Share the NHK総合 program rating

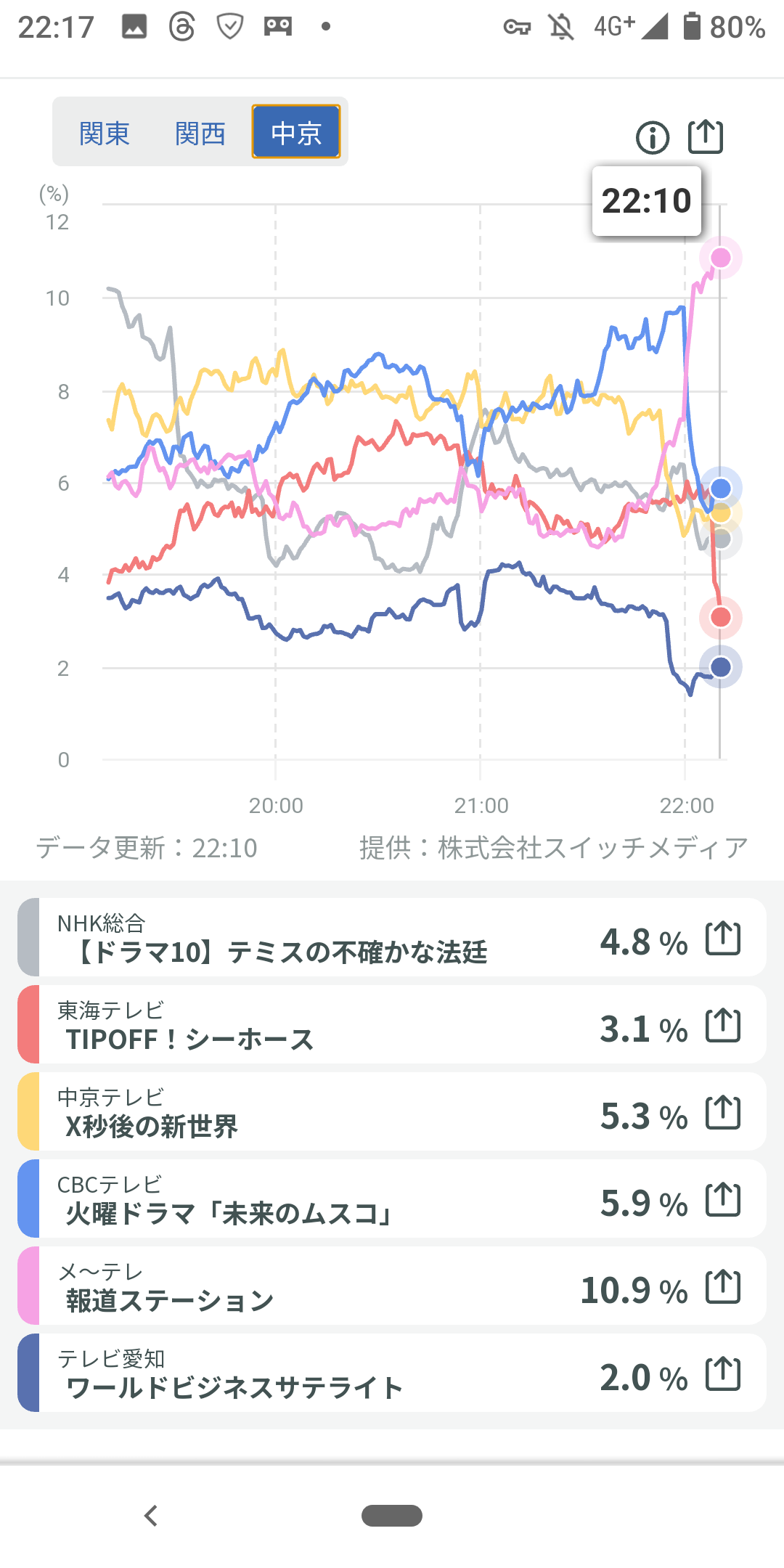click(723, 939)
